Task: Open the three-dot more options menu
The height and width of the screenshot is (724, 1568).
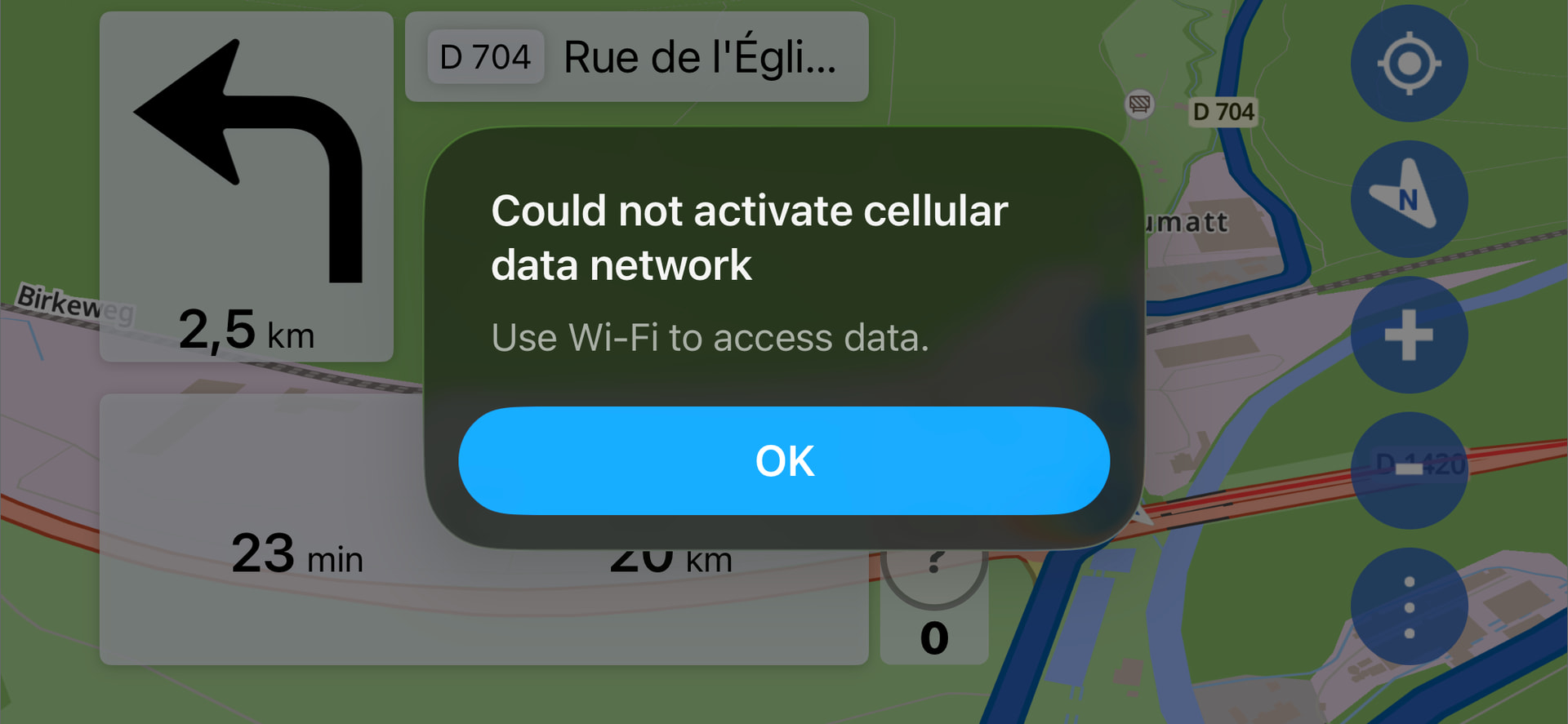Action: click(1409, 606)
